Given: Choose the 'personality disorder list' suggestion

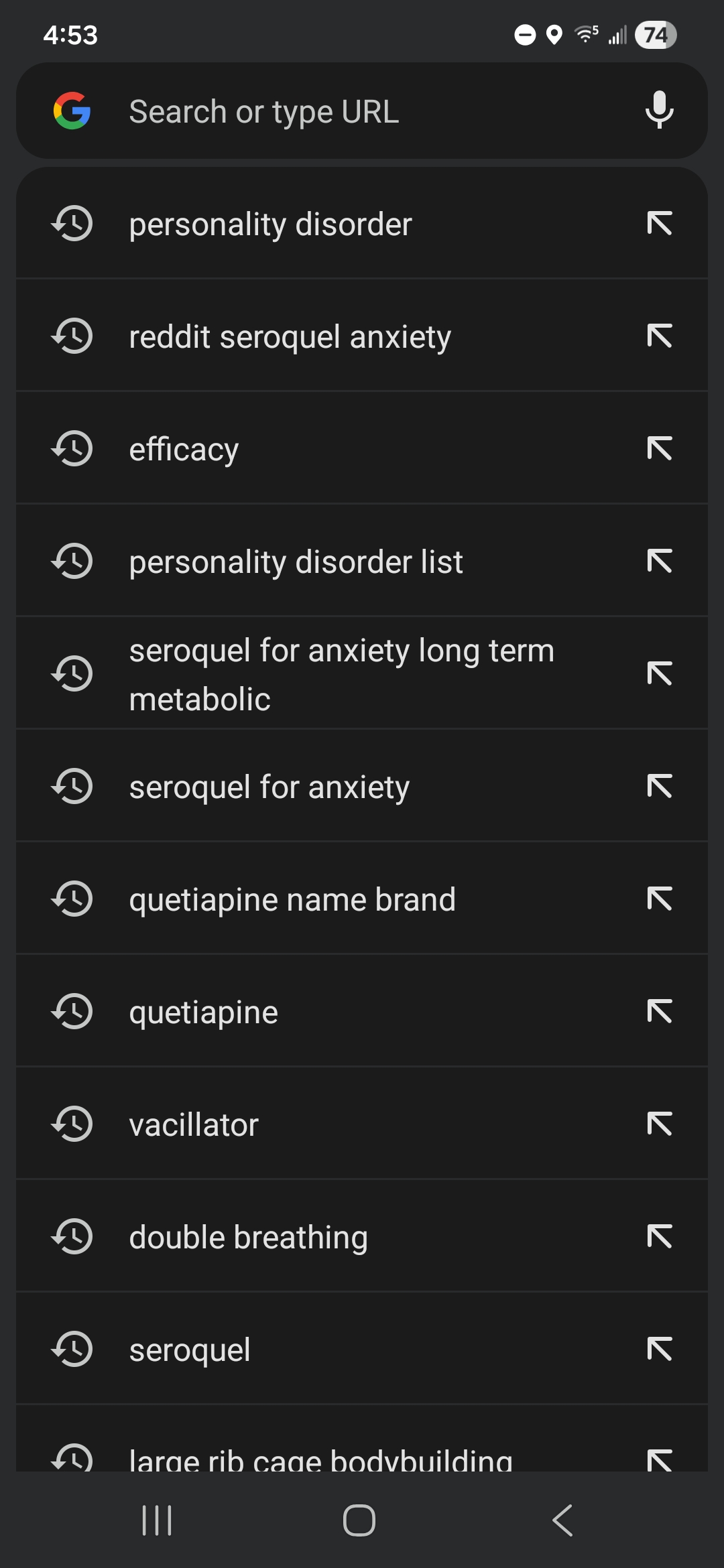Looking at the screenshot, I should pos(296,562).
